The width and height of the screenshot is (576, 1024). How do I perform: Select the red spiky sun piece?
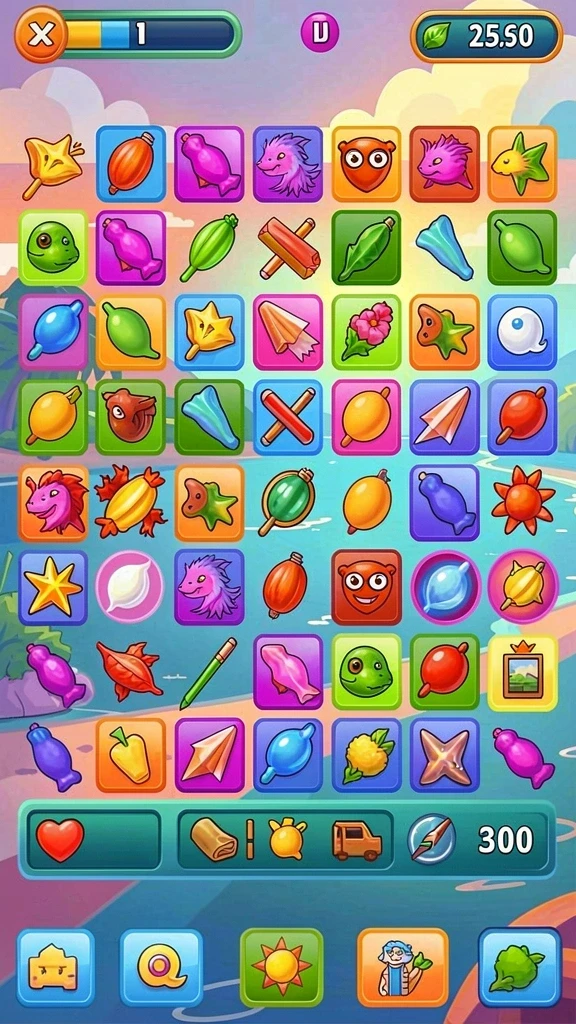coord(522,502)
